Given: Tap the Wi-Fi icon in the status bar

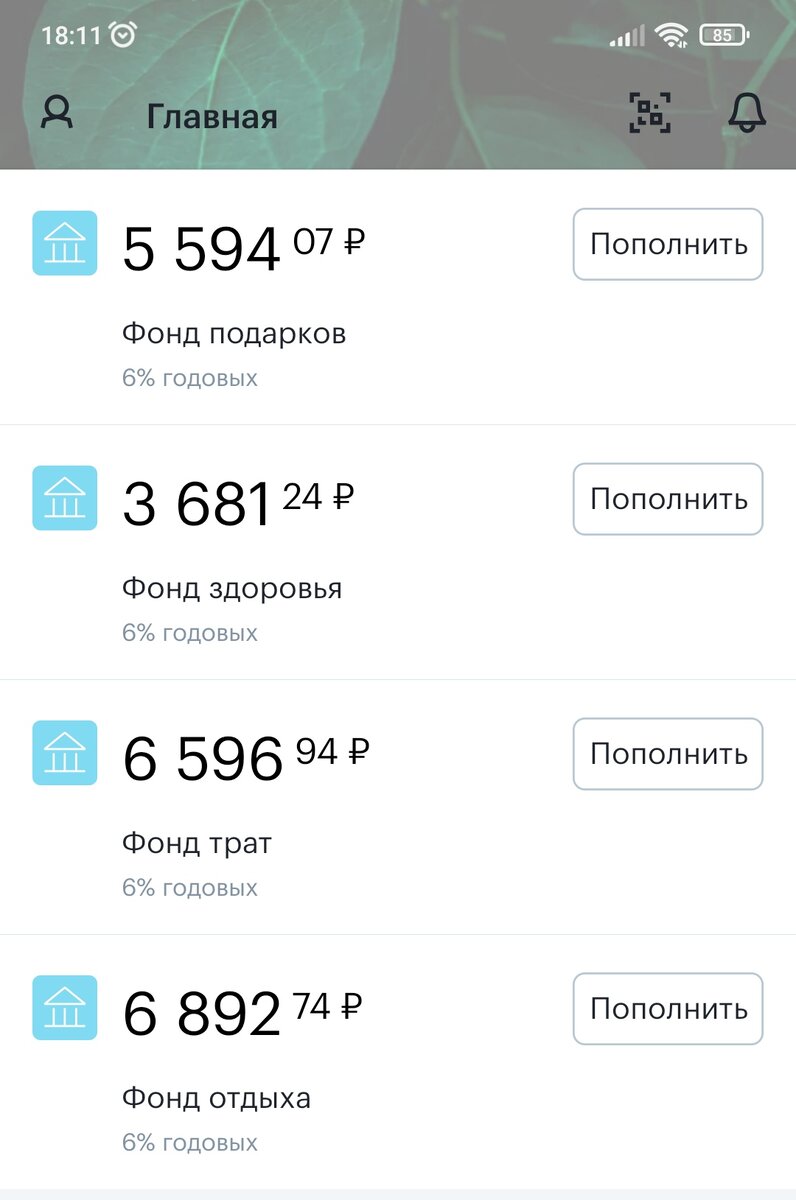Looking at the screenshot, I should tap(672, 35).
